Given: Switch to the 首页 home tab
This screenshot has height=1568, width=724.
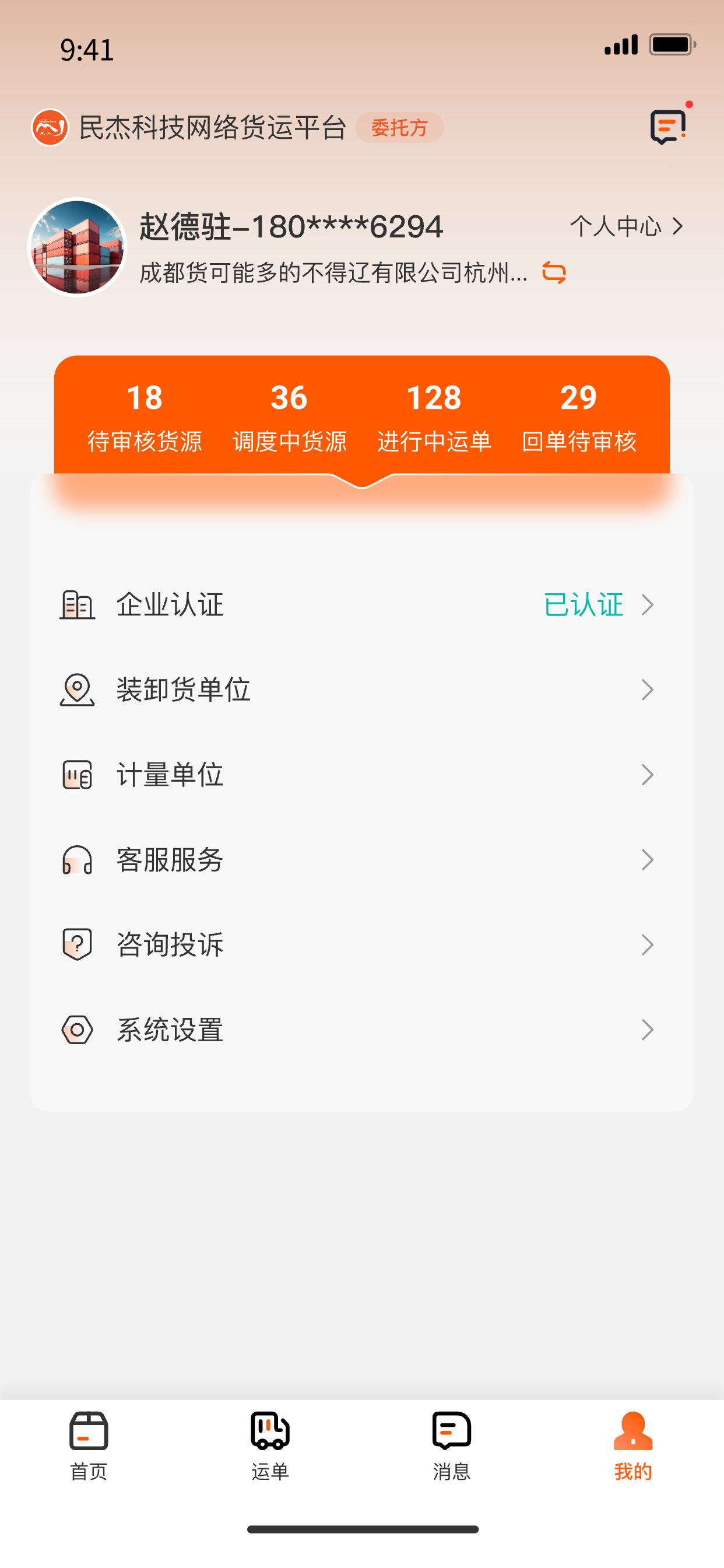Looking at the screenshot, I should click(89, 1445).
